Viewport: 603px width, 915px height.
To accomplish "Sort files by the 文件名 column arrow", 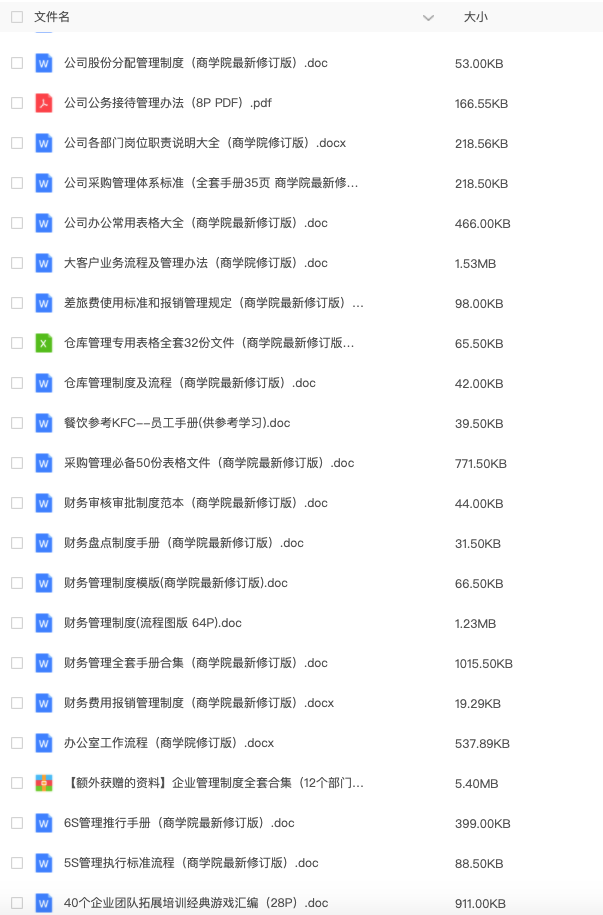I will coord(429,18).
